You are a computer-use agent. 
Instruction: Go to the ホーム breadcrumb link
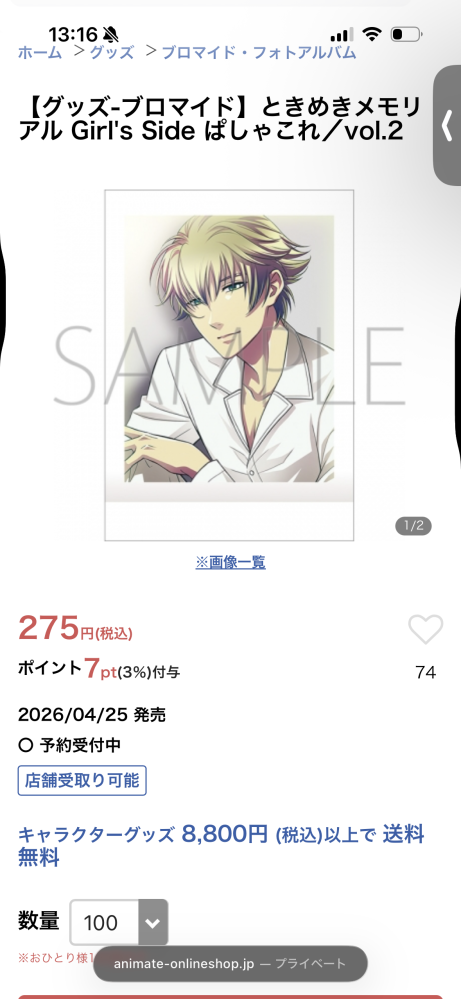(x=39, y=53)
